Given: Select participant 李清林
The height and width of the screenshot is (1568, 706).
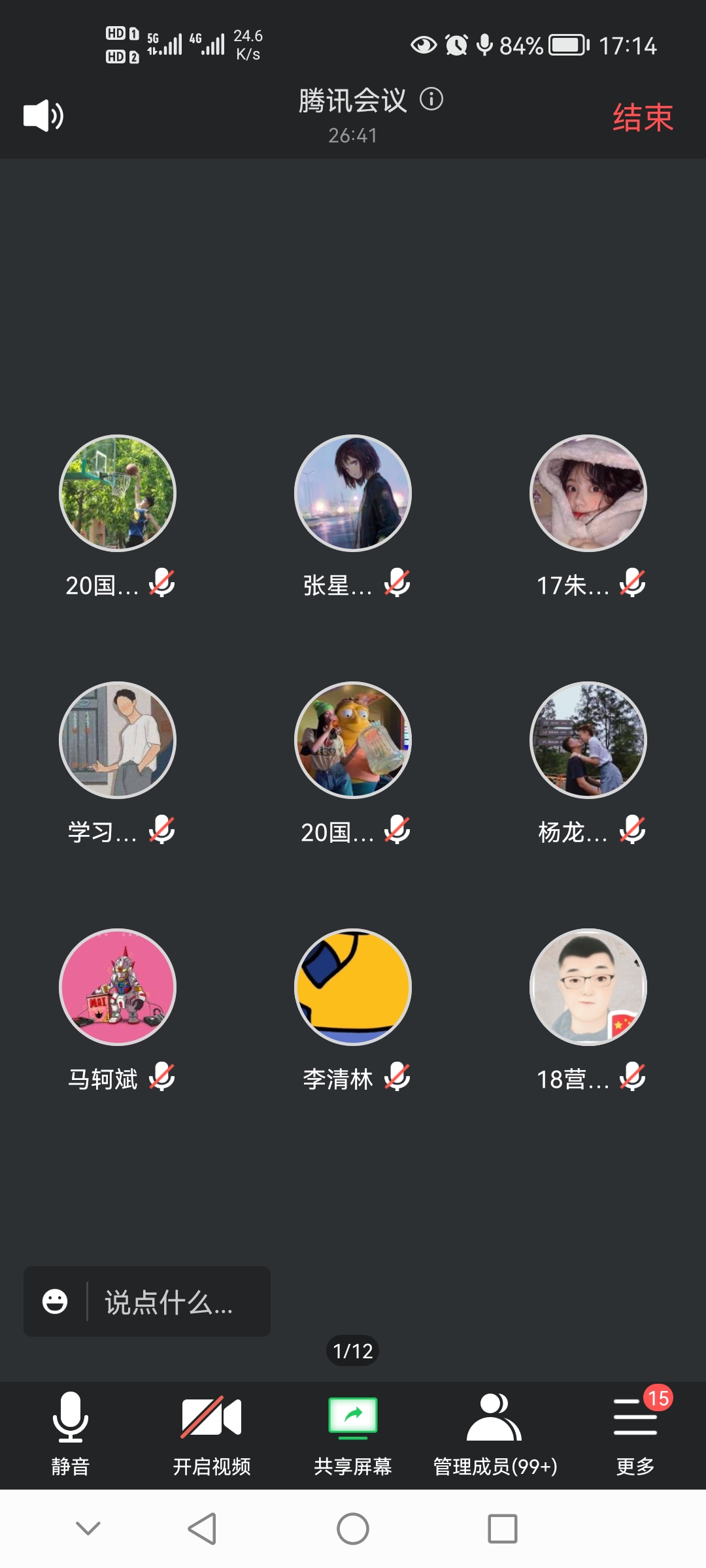Looking at the screenshot, I should point(353,987).
